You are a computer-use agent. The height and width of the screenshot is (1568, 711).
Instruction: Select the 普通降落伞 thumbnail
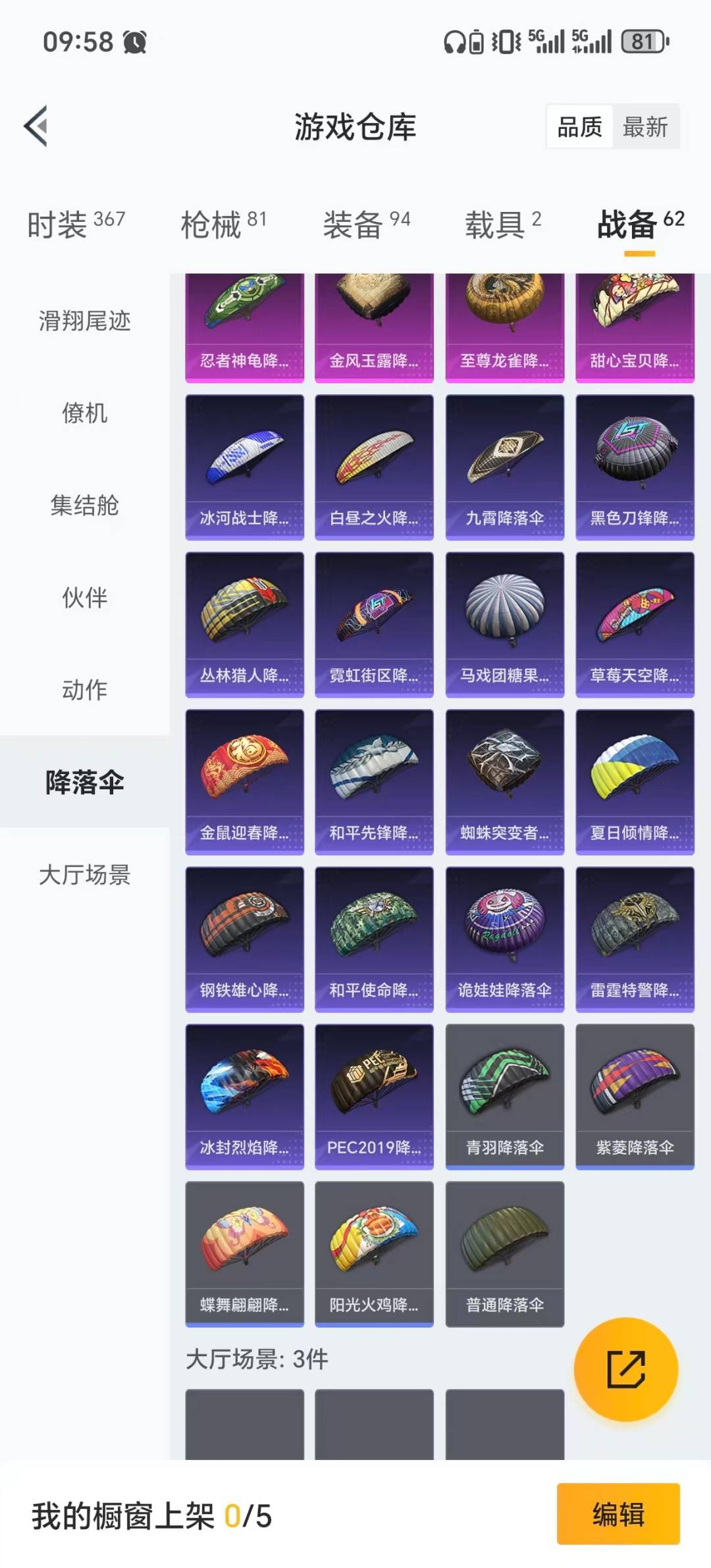[x=504, y=1254]
